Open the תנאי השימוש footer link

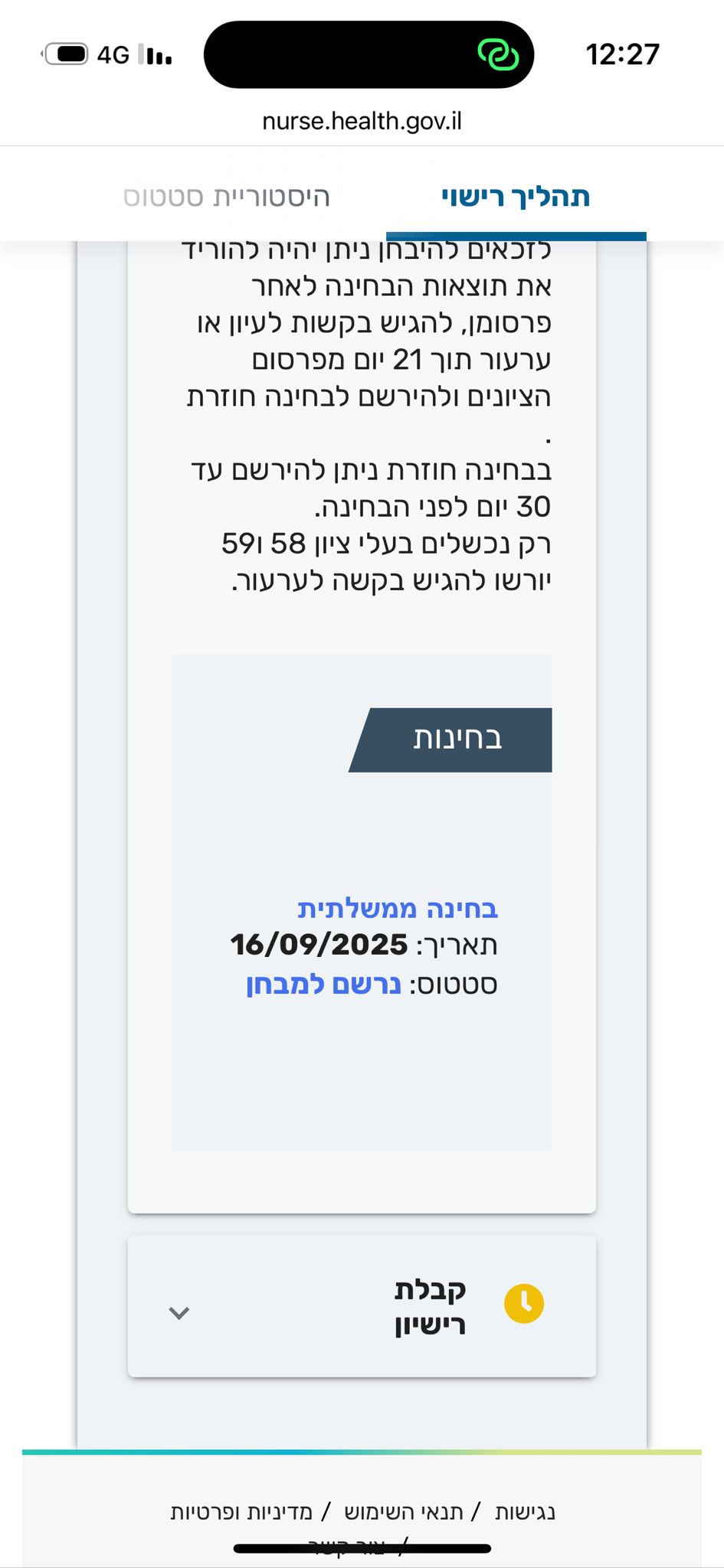coord(403,1512)
